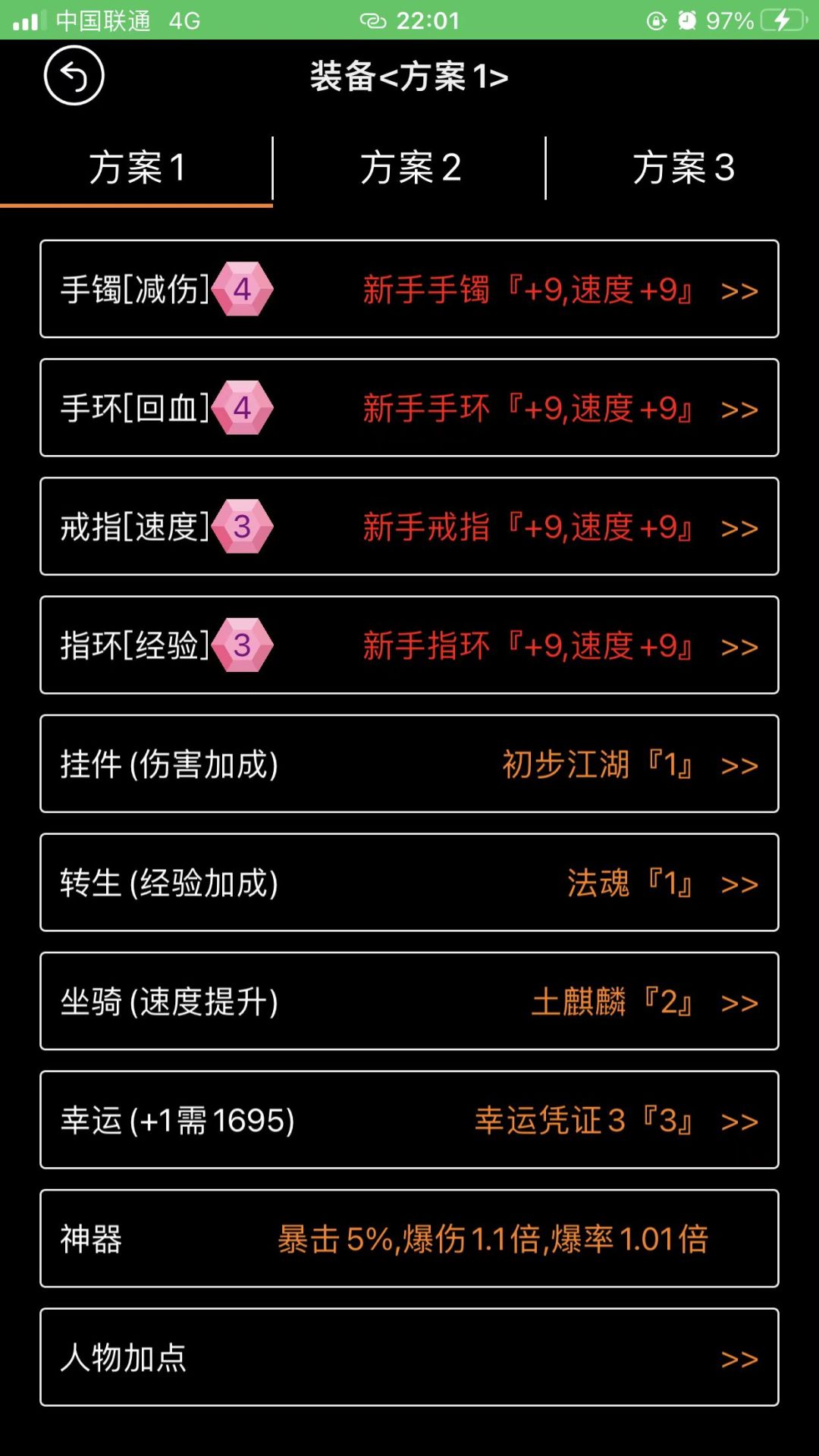Tap the back arrow icon at top left
819x1456 pixels.
coord(74,76)
